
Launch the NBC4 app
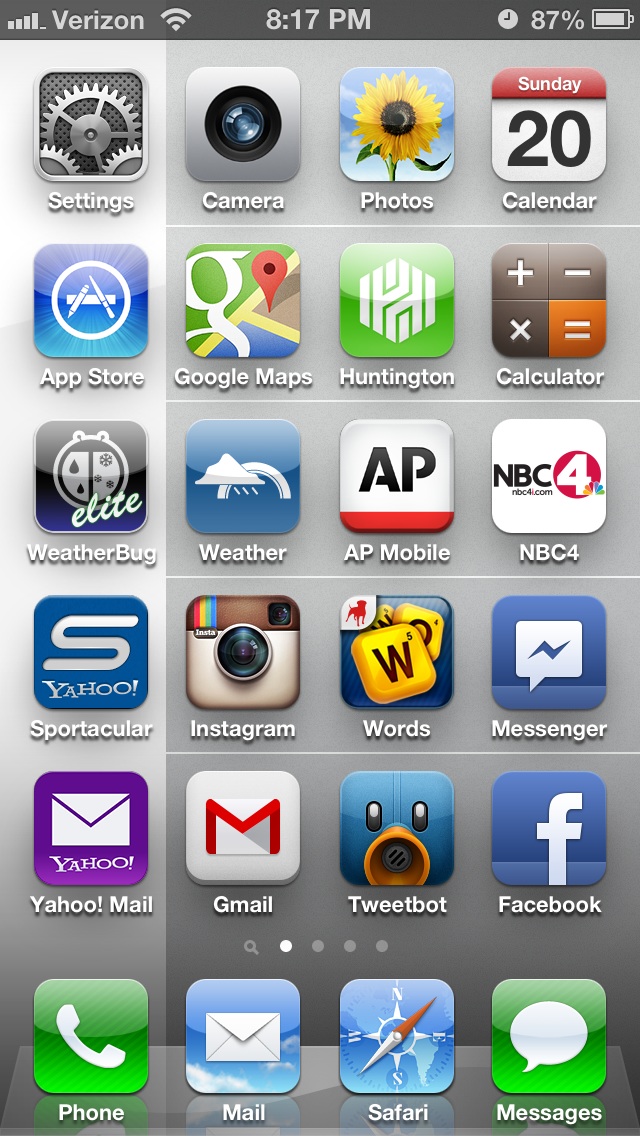coord(549,476)
